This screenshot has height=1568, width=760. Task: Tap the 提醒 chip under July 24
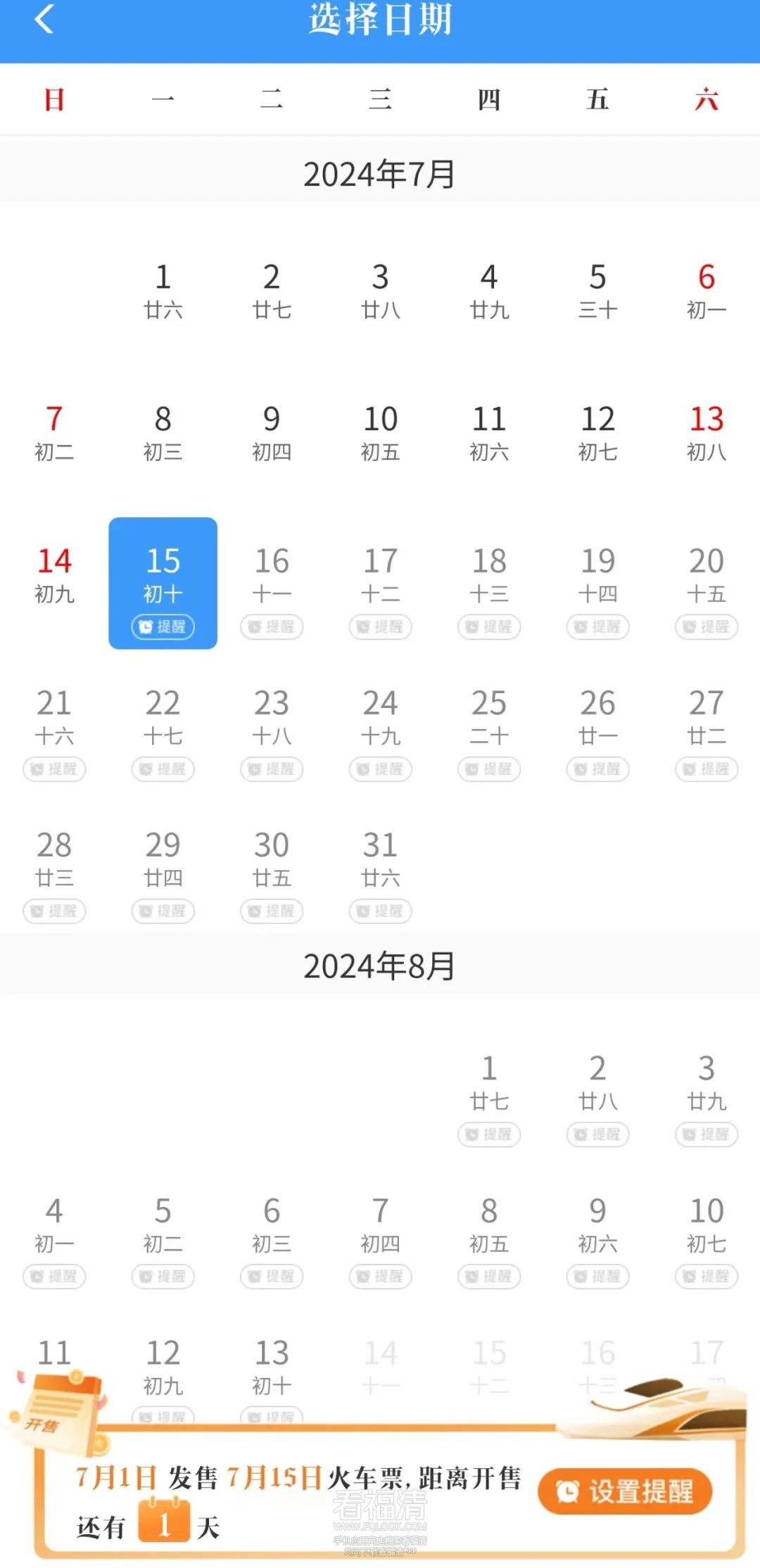[x=380, y=769]
